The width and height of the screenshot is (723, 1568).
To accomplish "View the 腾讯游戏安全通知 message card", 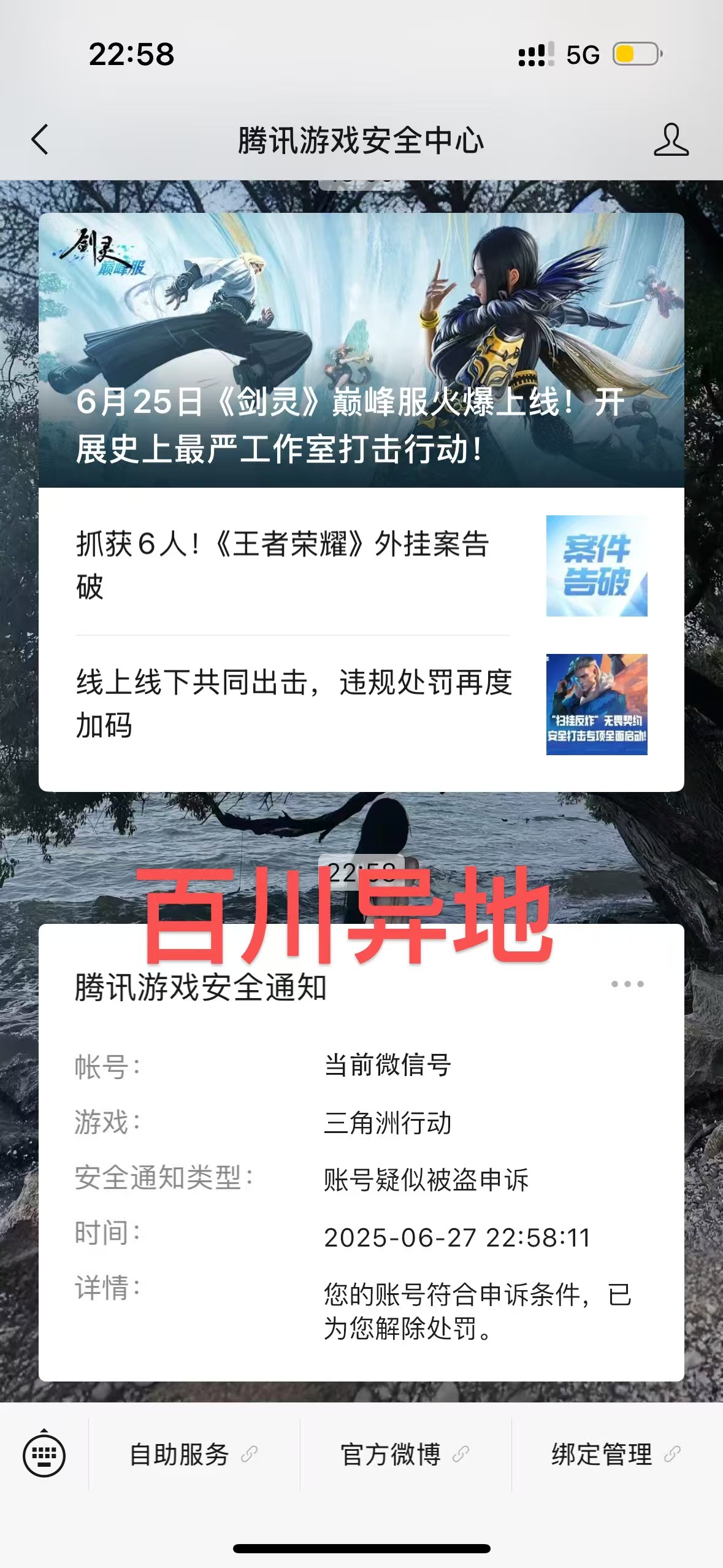I will pos(361,1152).
